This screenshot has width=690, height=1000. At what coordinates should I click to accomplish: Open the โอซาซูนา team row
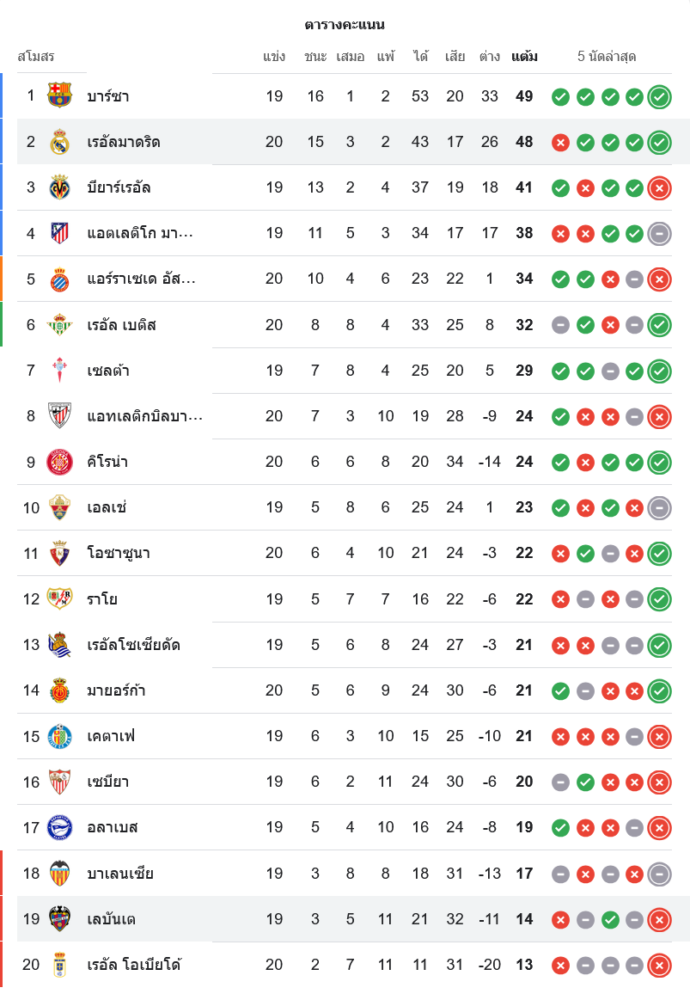click(118, 553)
